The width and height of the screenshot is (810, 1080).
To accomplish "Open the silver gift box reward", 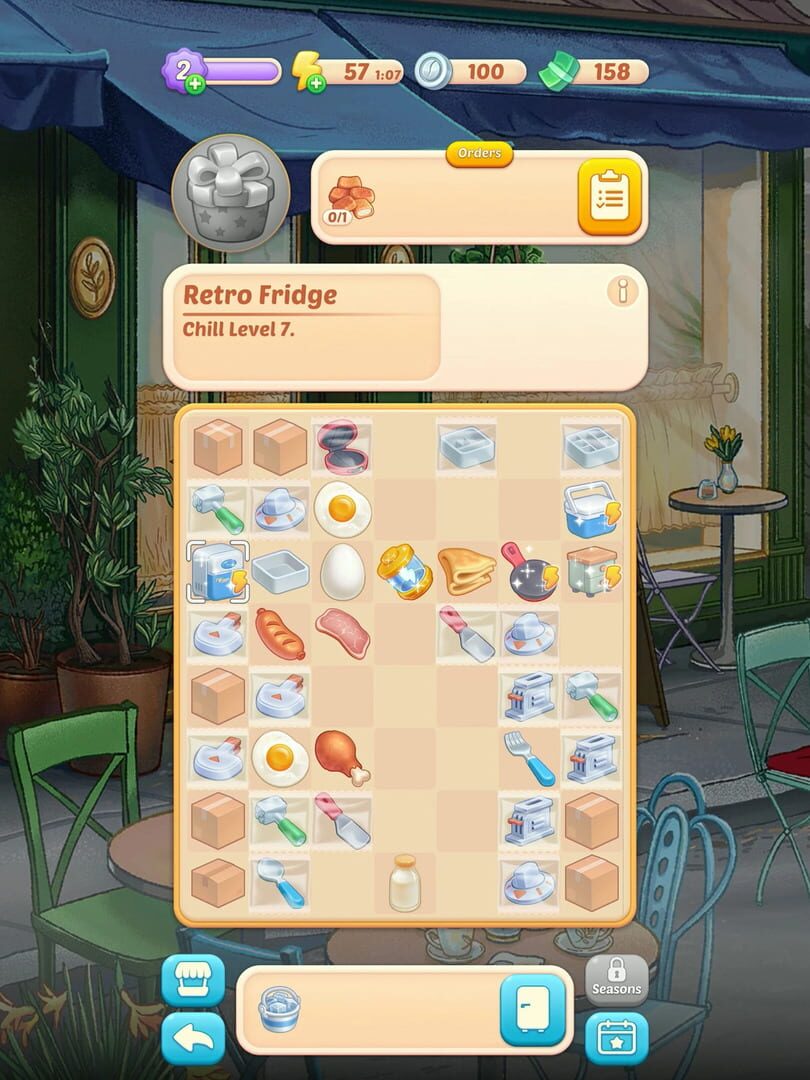I will 231,194.
